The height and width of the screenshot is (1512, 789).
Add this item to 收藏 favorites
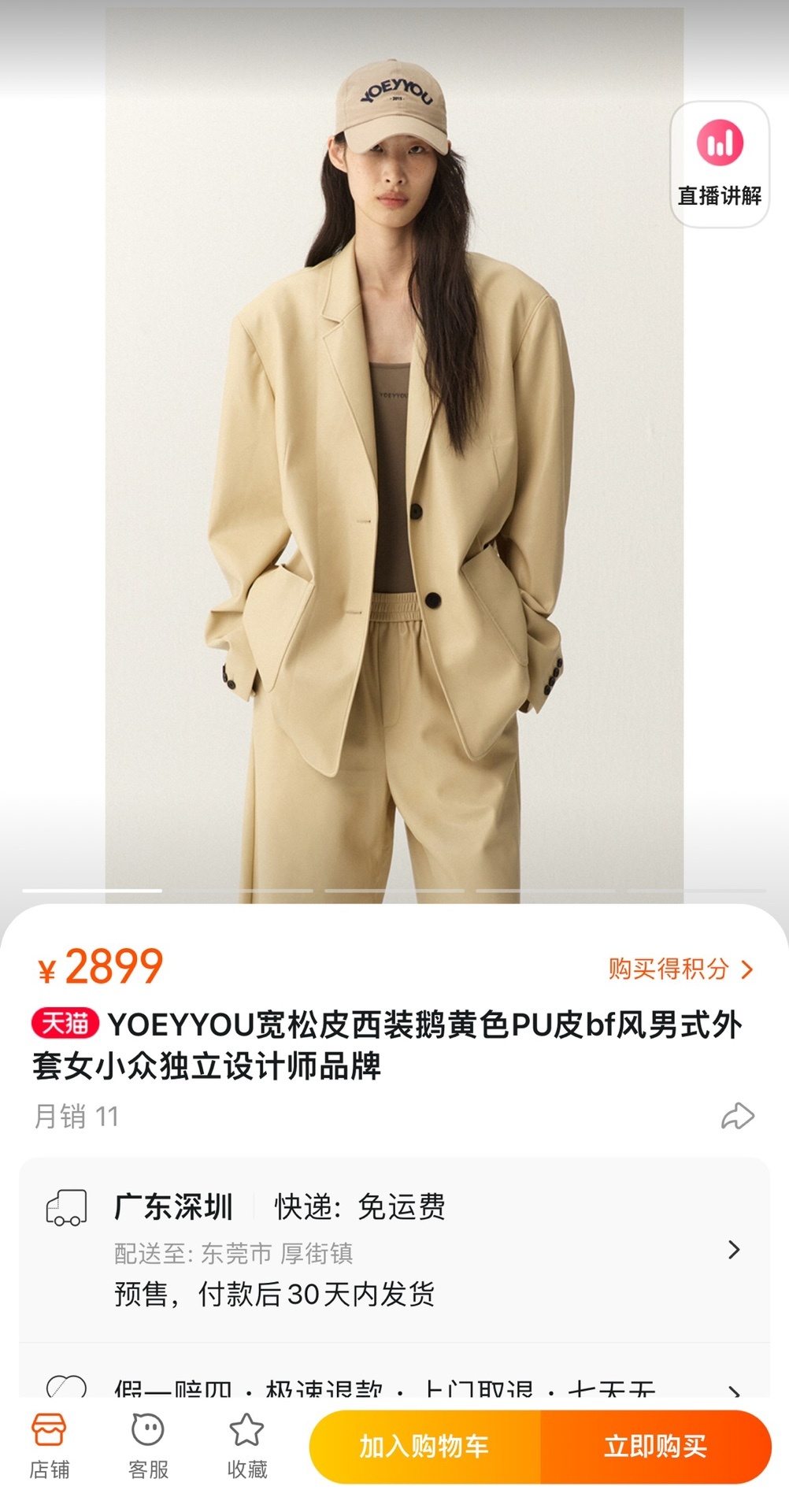click(x=246, y=1447)
